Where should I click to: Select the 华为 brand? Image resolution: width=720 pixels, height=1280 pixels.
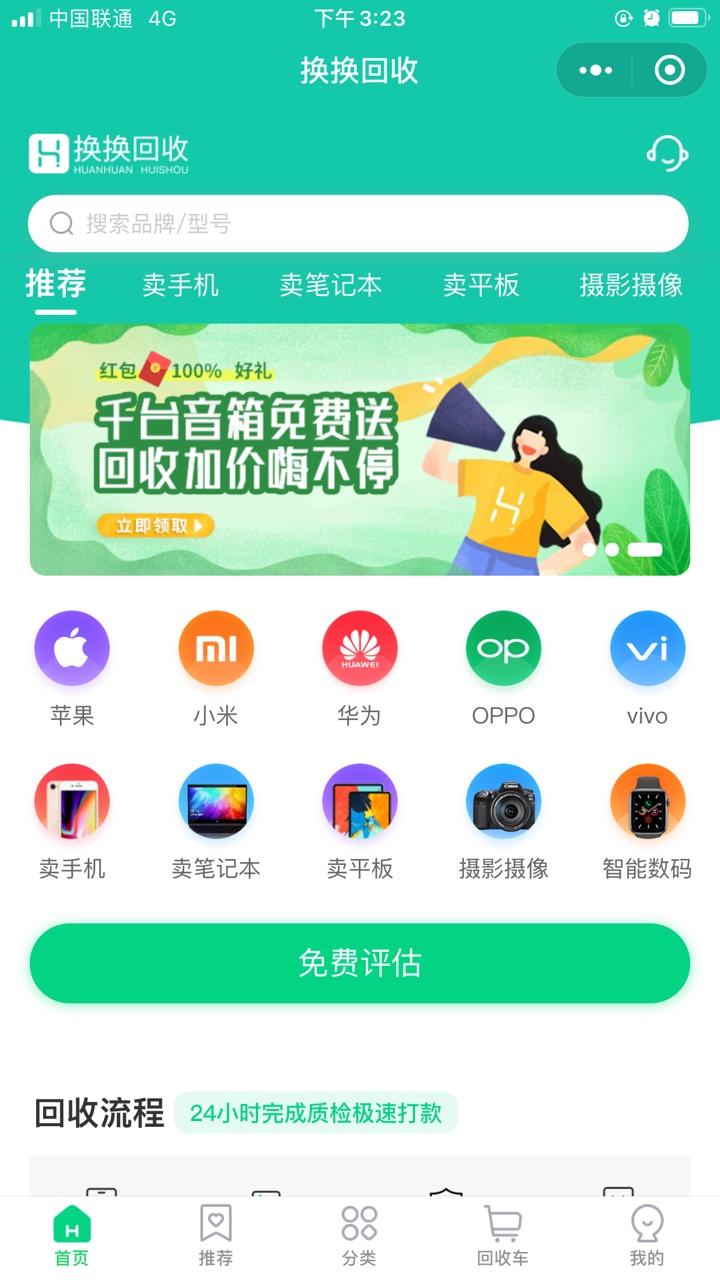click(360, 649)
